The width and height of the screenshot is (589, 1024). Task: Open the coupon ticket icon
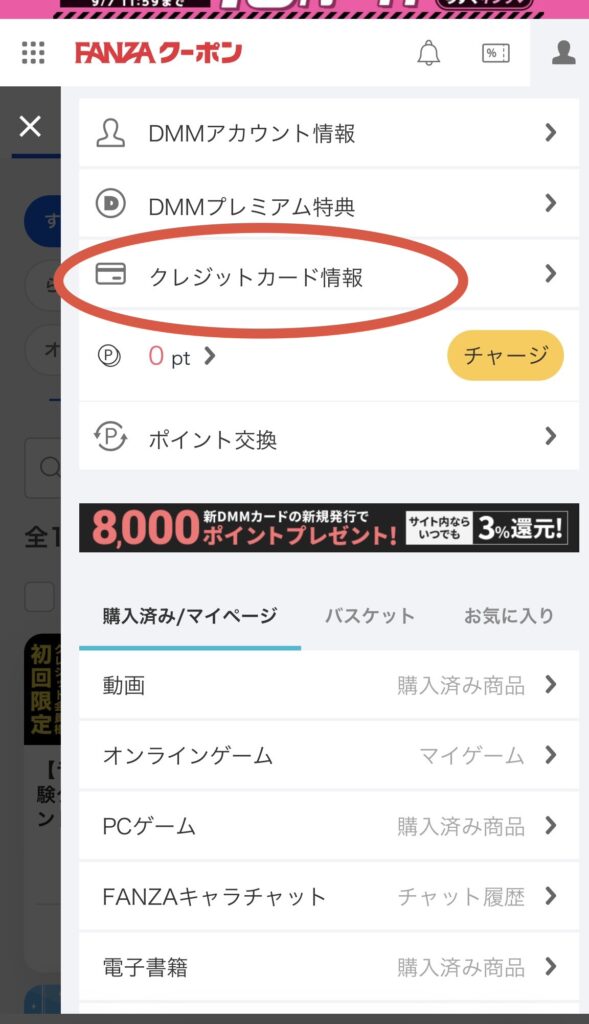point(496,53)
